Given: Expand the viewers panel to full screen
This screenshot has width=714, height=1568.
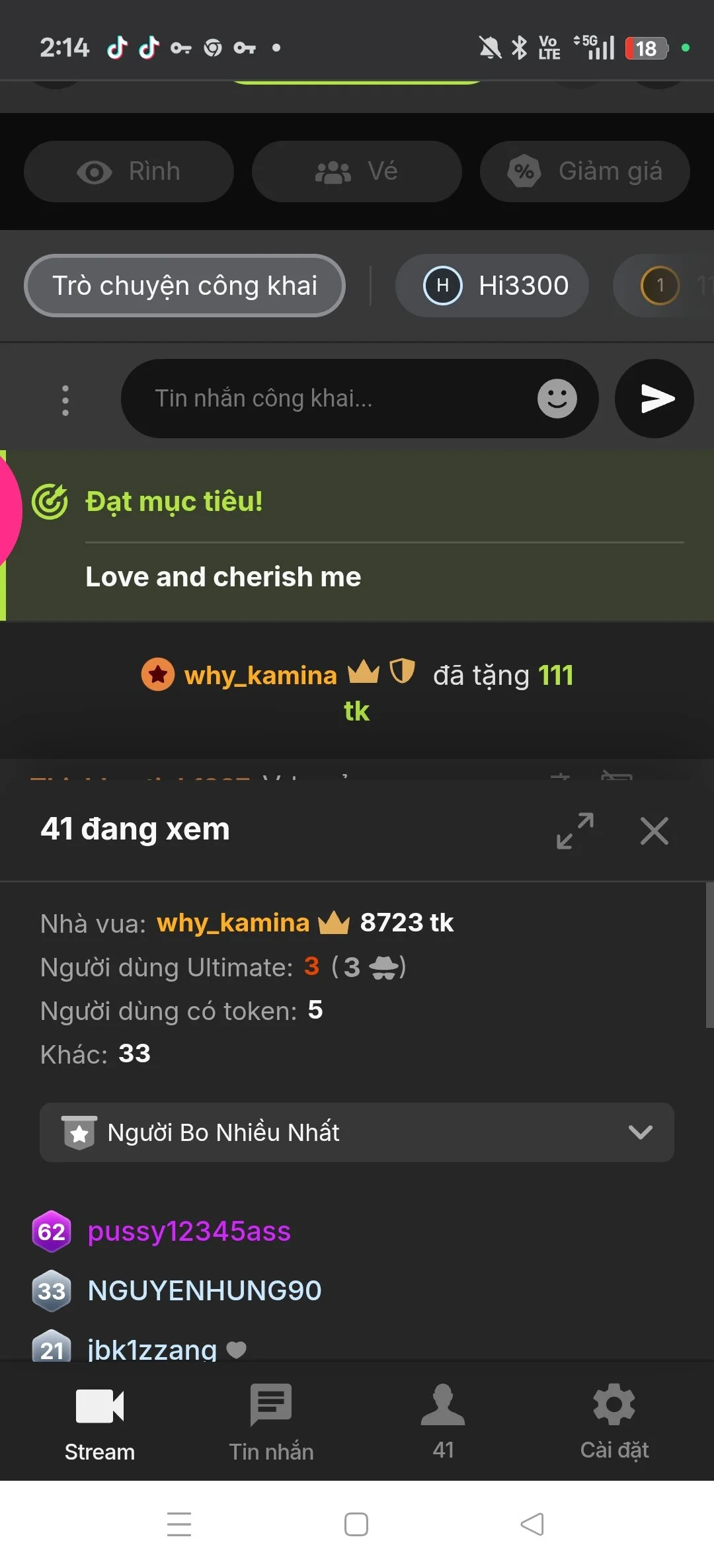Looking at the screenshot, I should (x=575, y=831).
